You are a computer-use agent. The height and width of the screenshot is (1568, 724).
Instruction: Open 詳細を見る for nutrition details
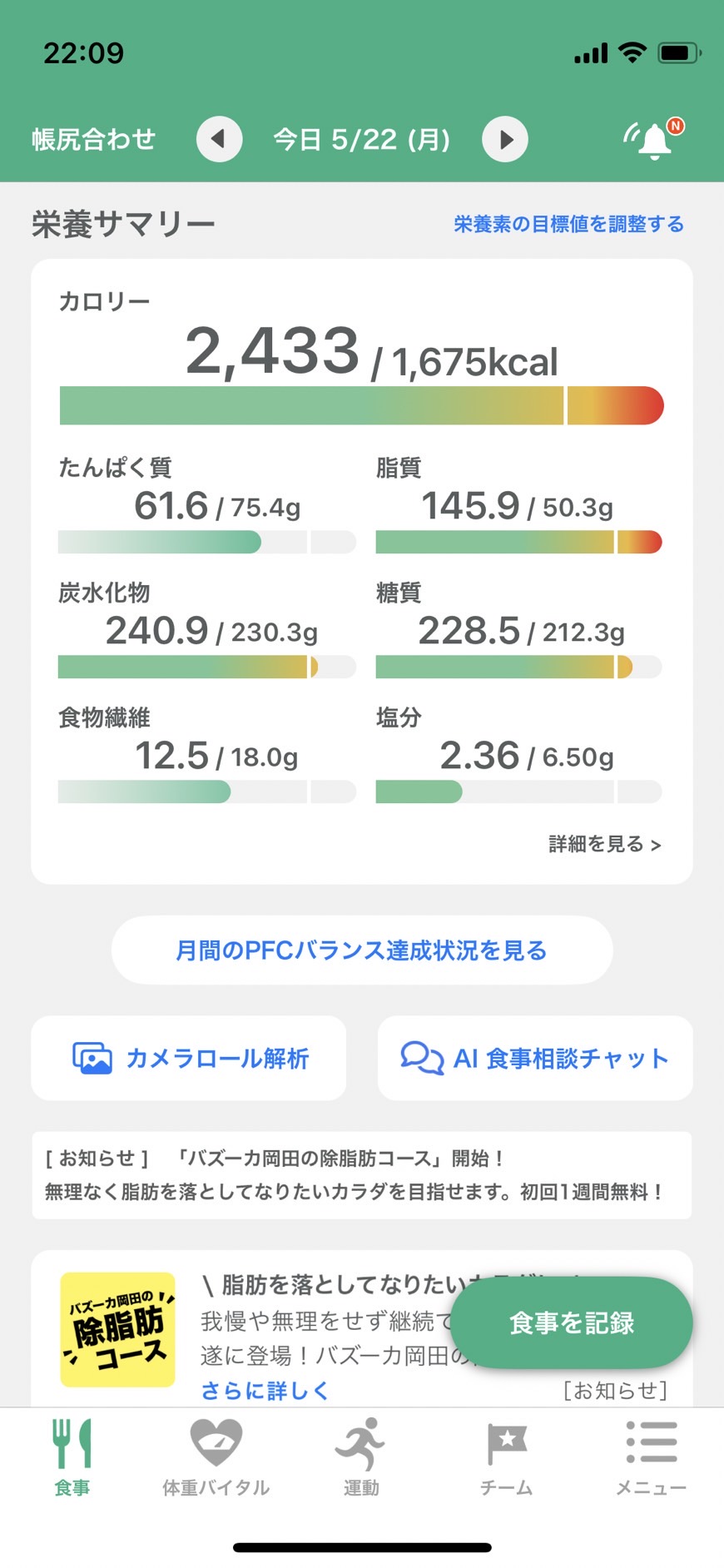605,844
